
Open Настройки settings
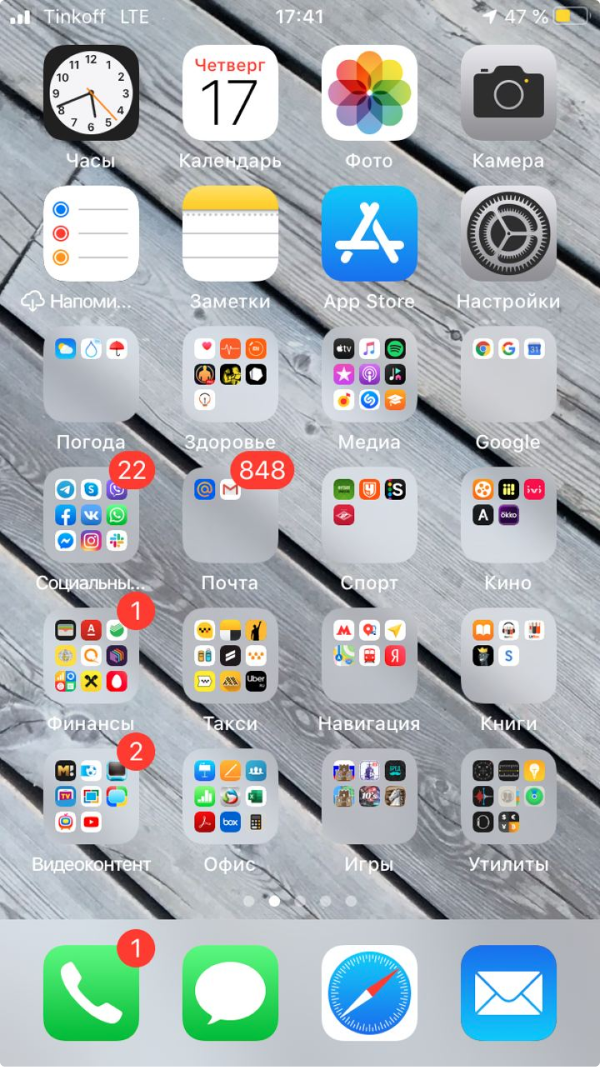508,233
